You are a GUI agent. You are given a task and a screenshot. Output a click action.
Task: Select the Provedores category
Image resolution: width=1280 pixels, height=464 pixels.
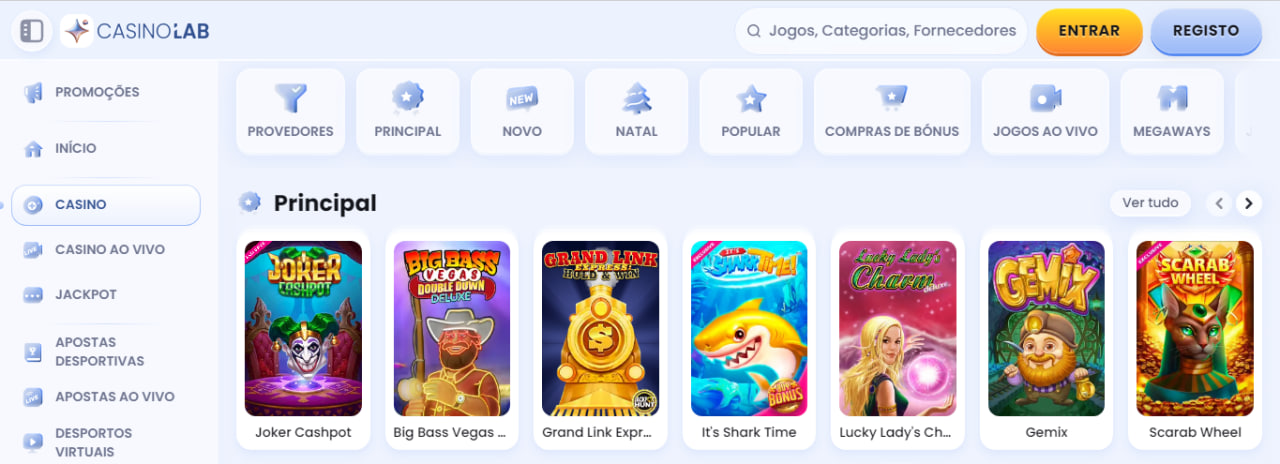click(290, 112)
